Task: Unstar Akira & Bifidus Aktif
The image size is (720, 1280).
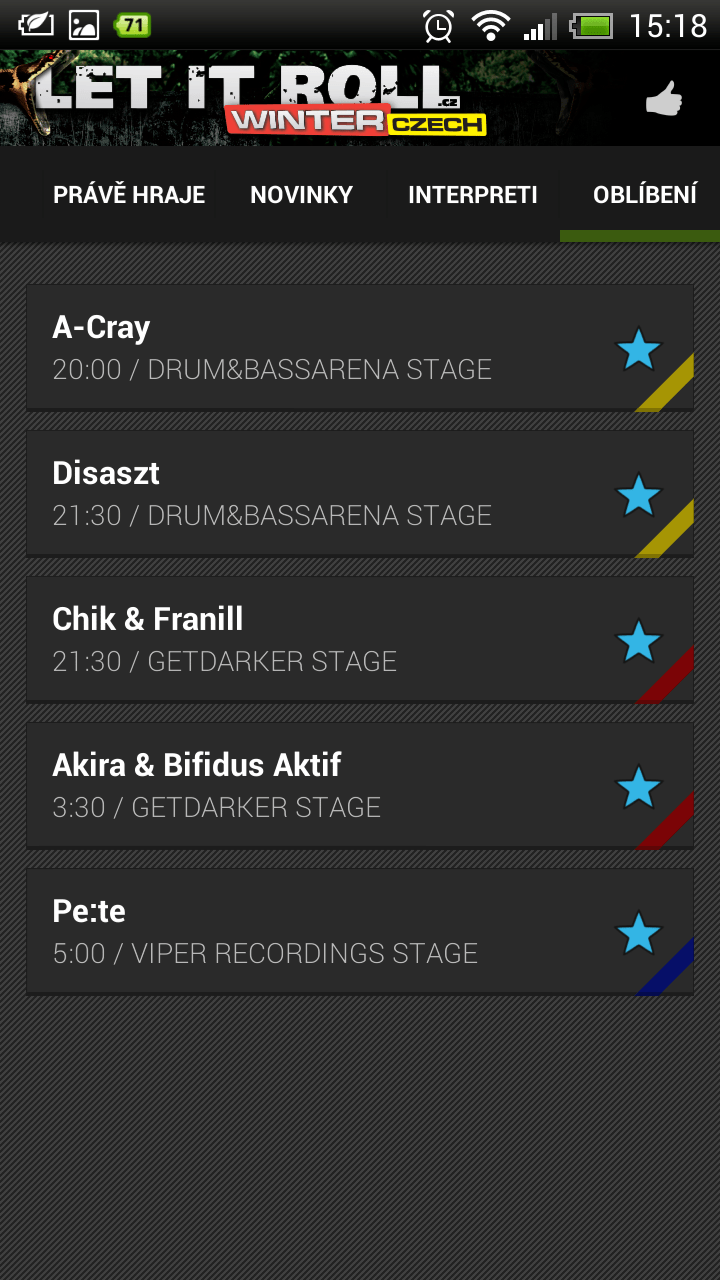Action: click(638, 788)
